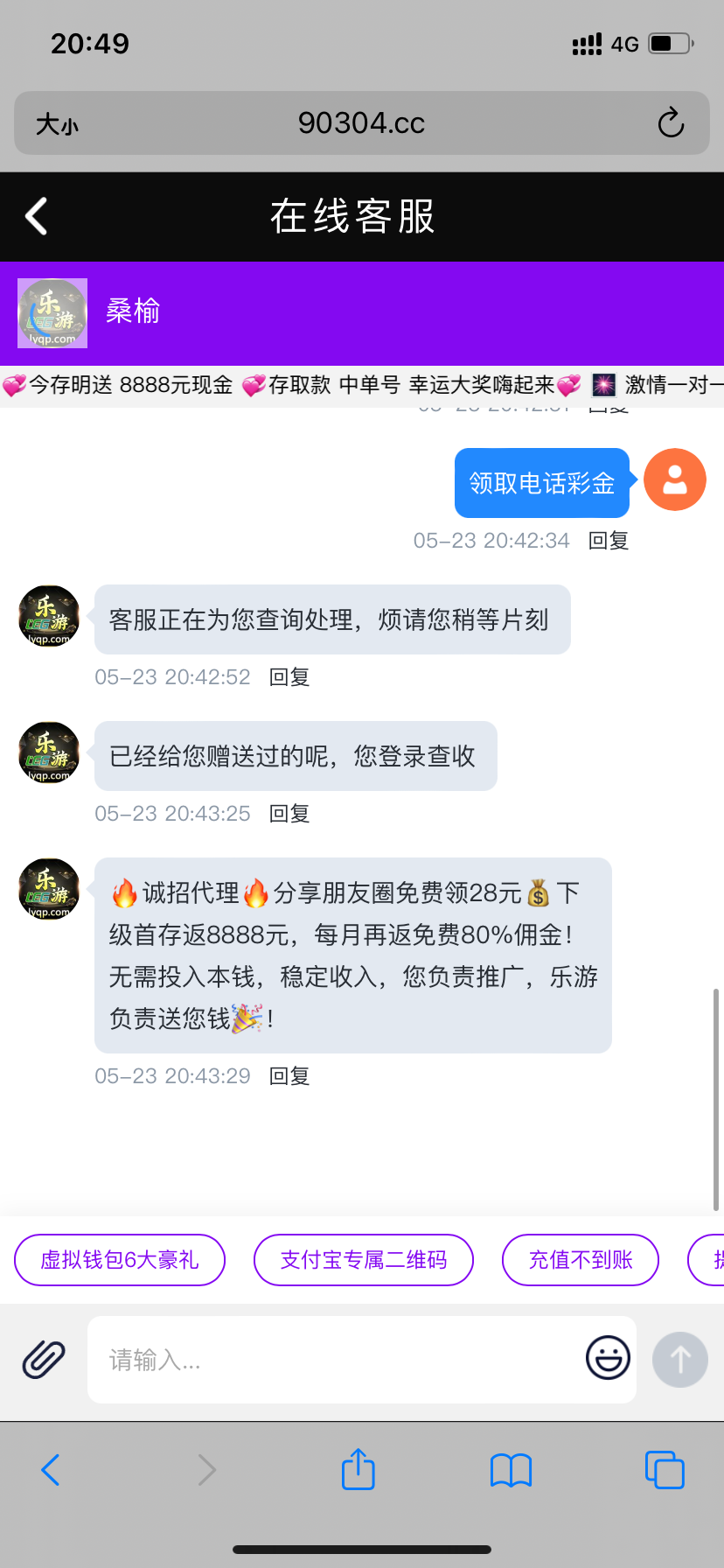
Task: Show all open Safari tabs
Action: [665, 1470]
